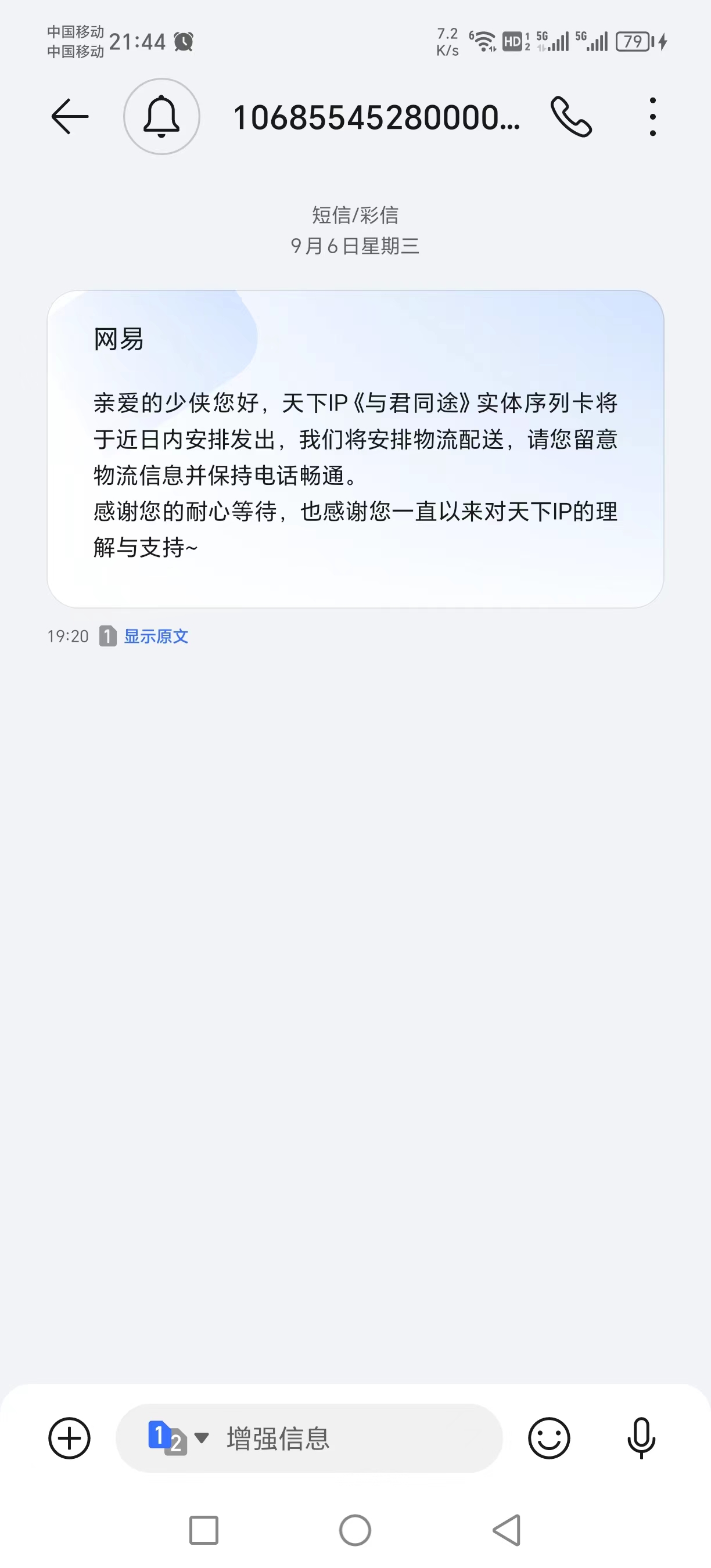711x1568 pixels.
Task: Switch SIM card with the 1/2 selector
Action: (177, 1438)
